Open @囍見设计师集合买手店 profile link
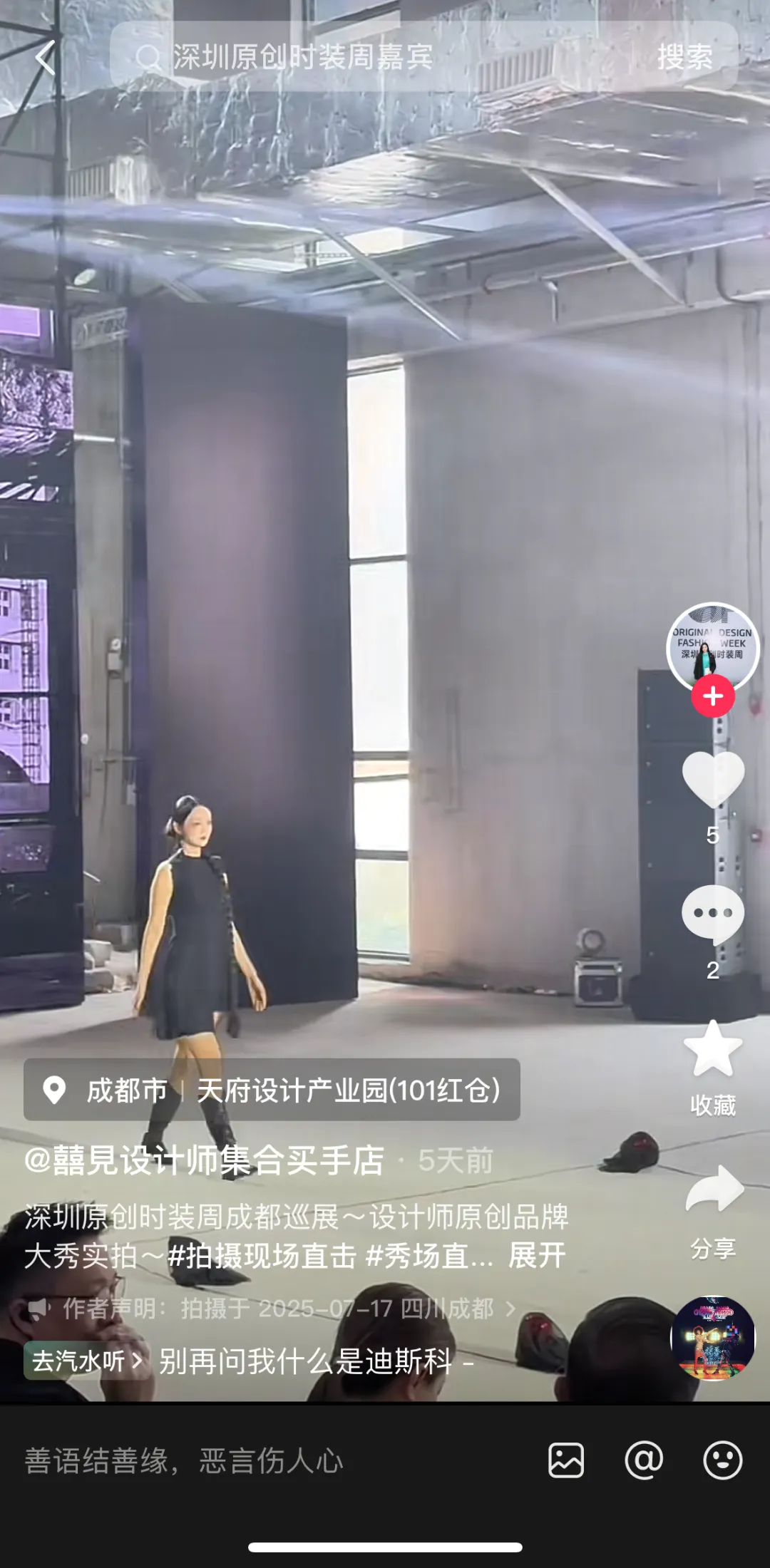Image resolution: width=770 pixels, height=1568 pixels. coord(205,1161)
